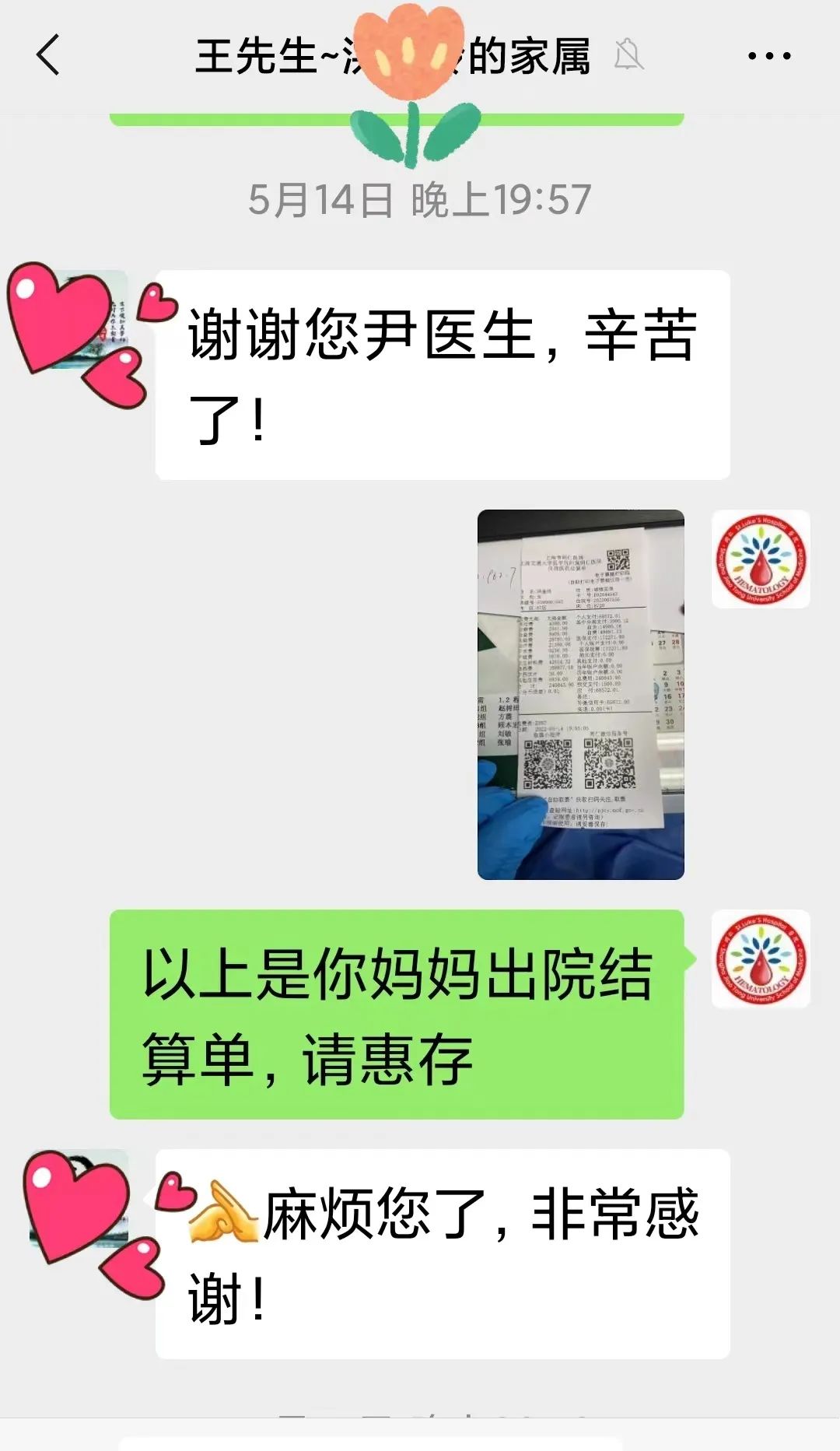
Task: Go back from this chat
Action: tap(48, 55)
